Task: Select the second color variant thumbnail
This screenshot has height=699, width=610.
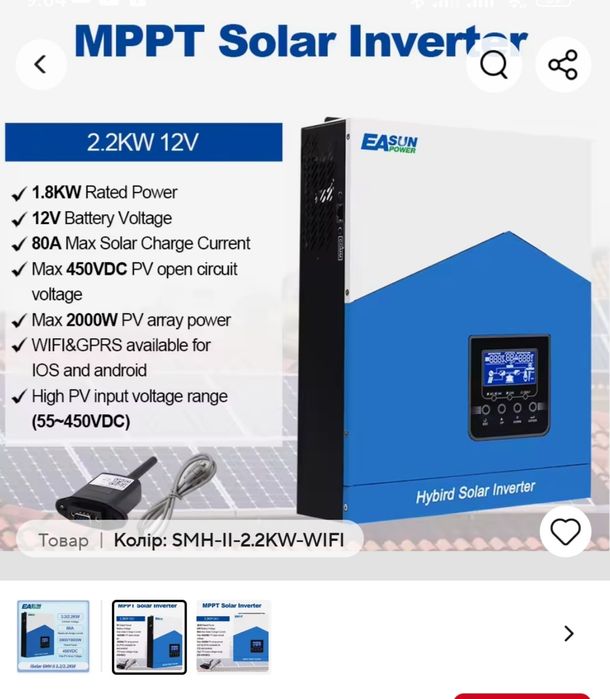Action: tap(149, 636)
